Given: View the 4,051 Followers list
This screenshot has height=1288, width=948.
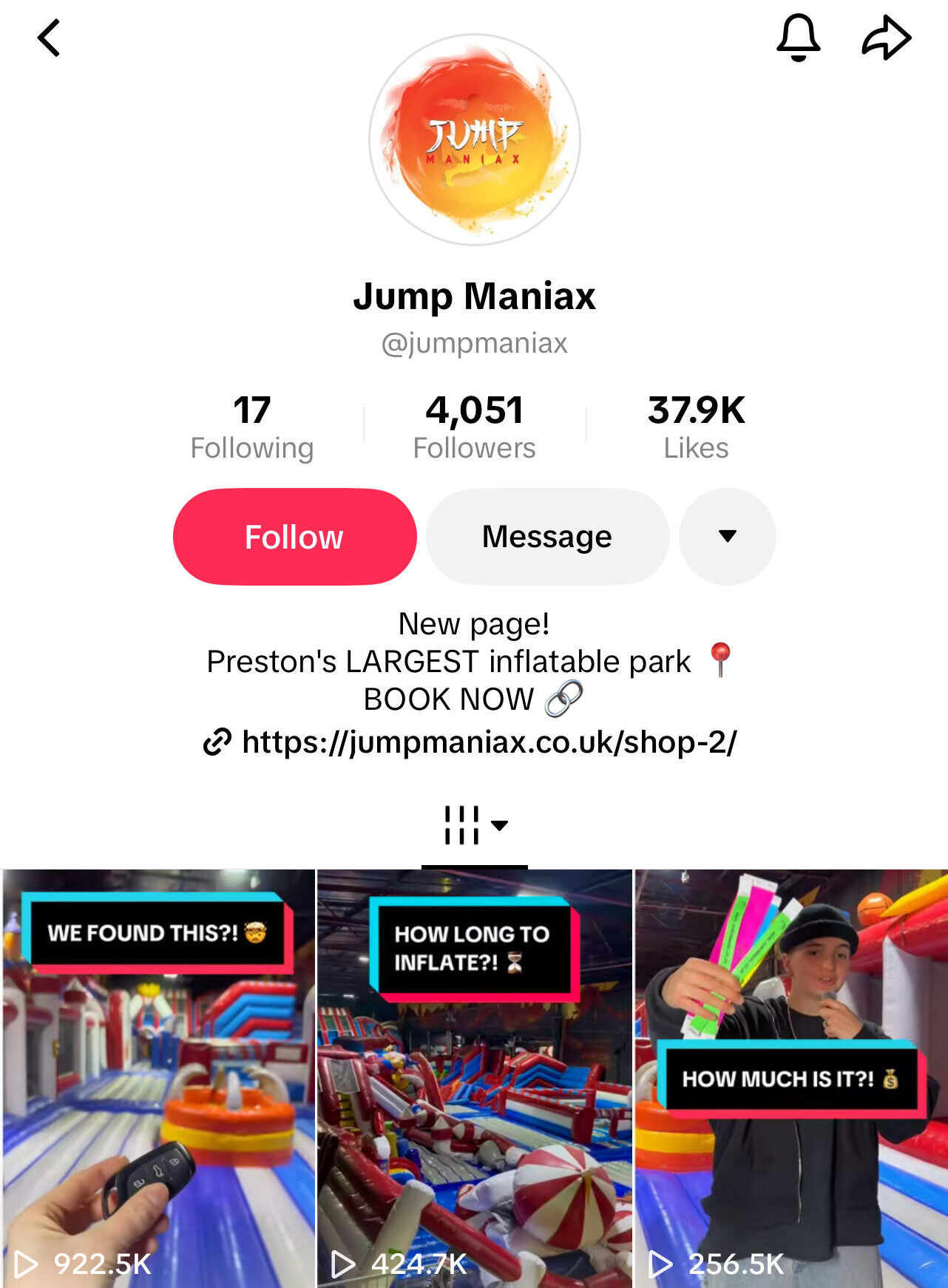Looking at the screenshot, I should point(474,427).
